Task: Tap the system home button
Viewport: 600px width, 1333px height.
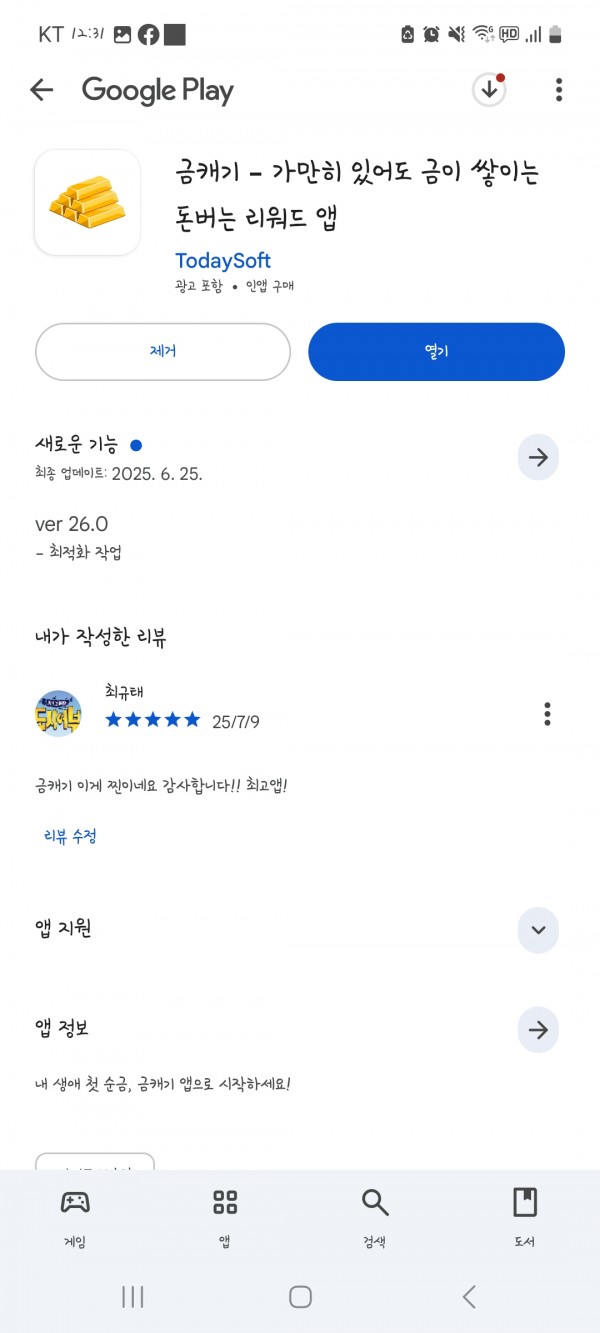Action: [300, 1297]
